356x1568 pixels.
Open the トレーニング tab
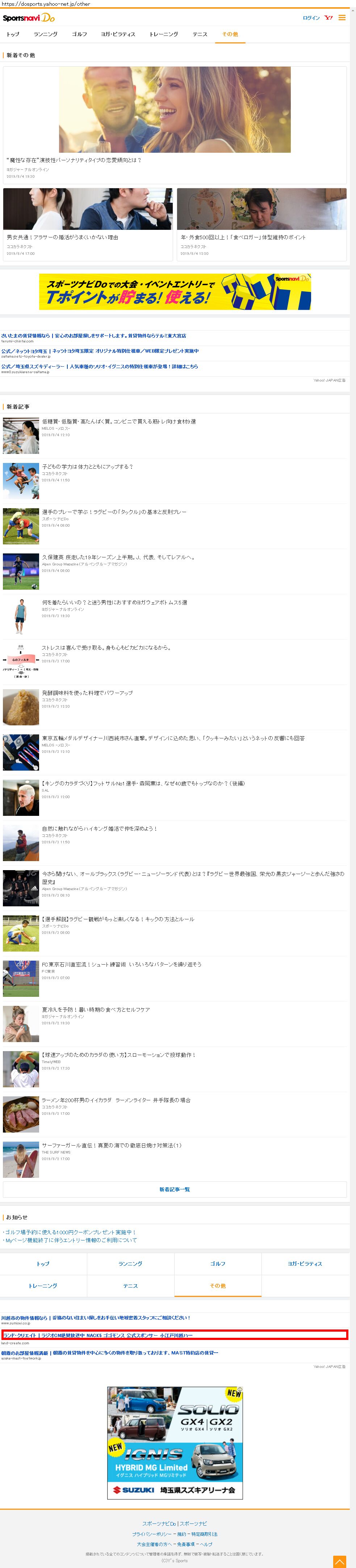pos(164,34)
